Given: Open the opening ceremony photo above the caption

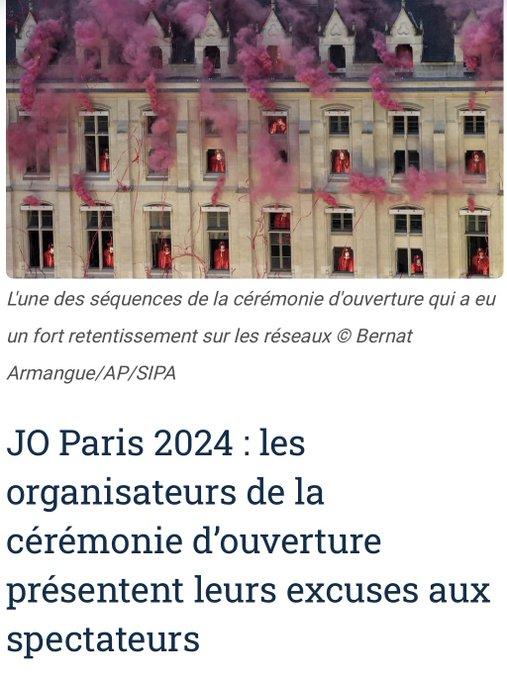Looking at the screenshot, I should coord(255,139).
